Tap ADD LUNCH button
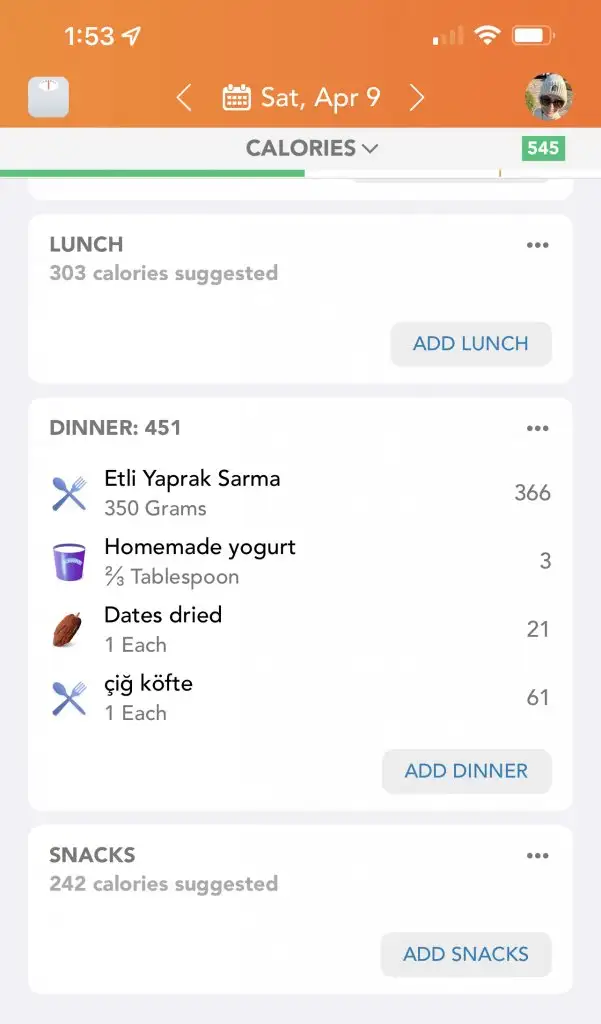601x1024 pixels. tap(471, 344)
